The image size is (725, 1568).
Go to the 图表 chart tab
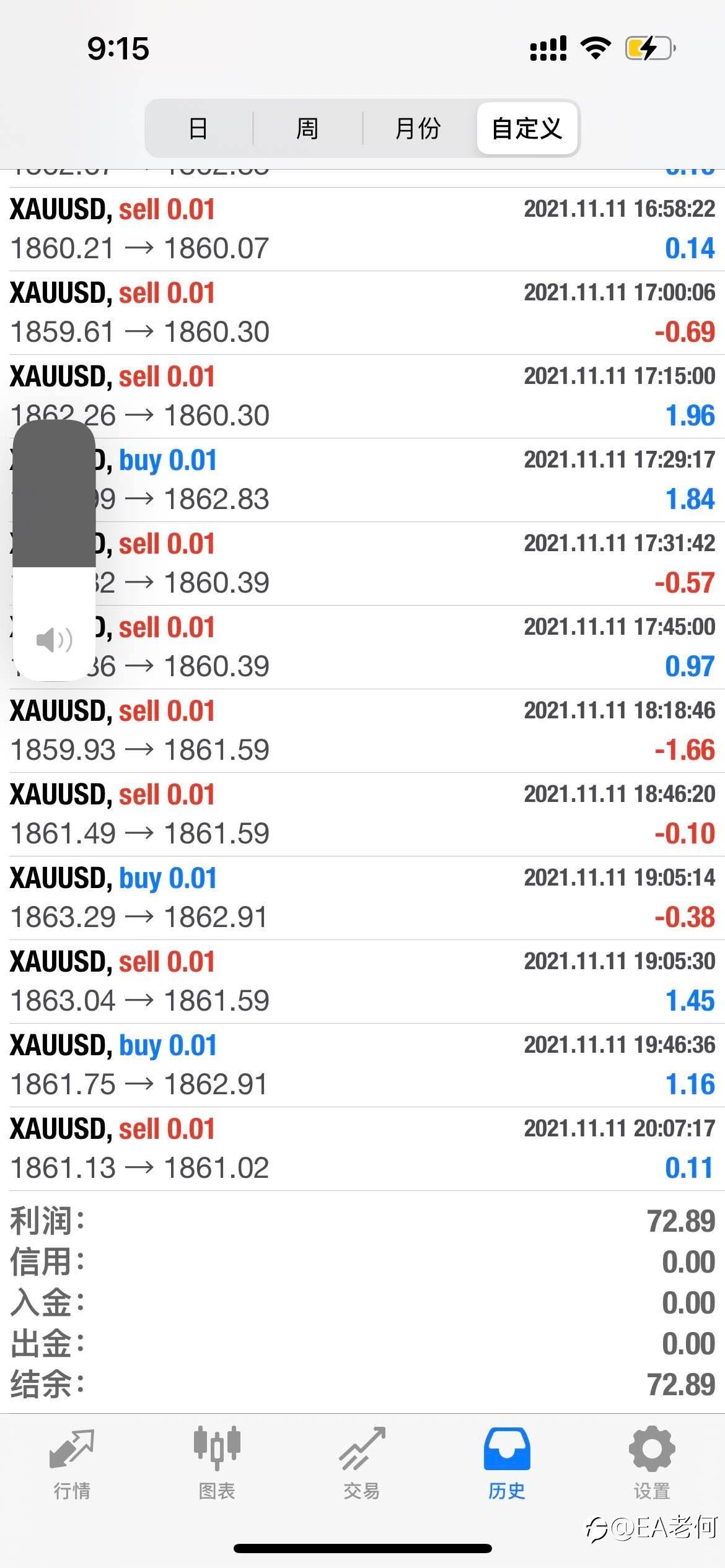[x=217, y=1463]
